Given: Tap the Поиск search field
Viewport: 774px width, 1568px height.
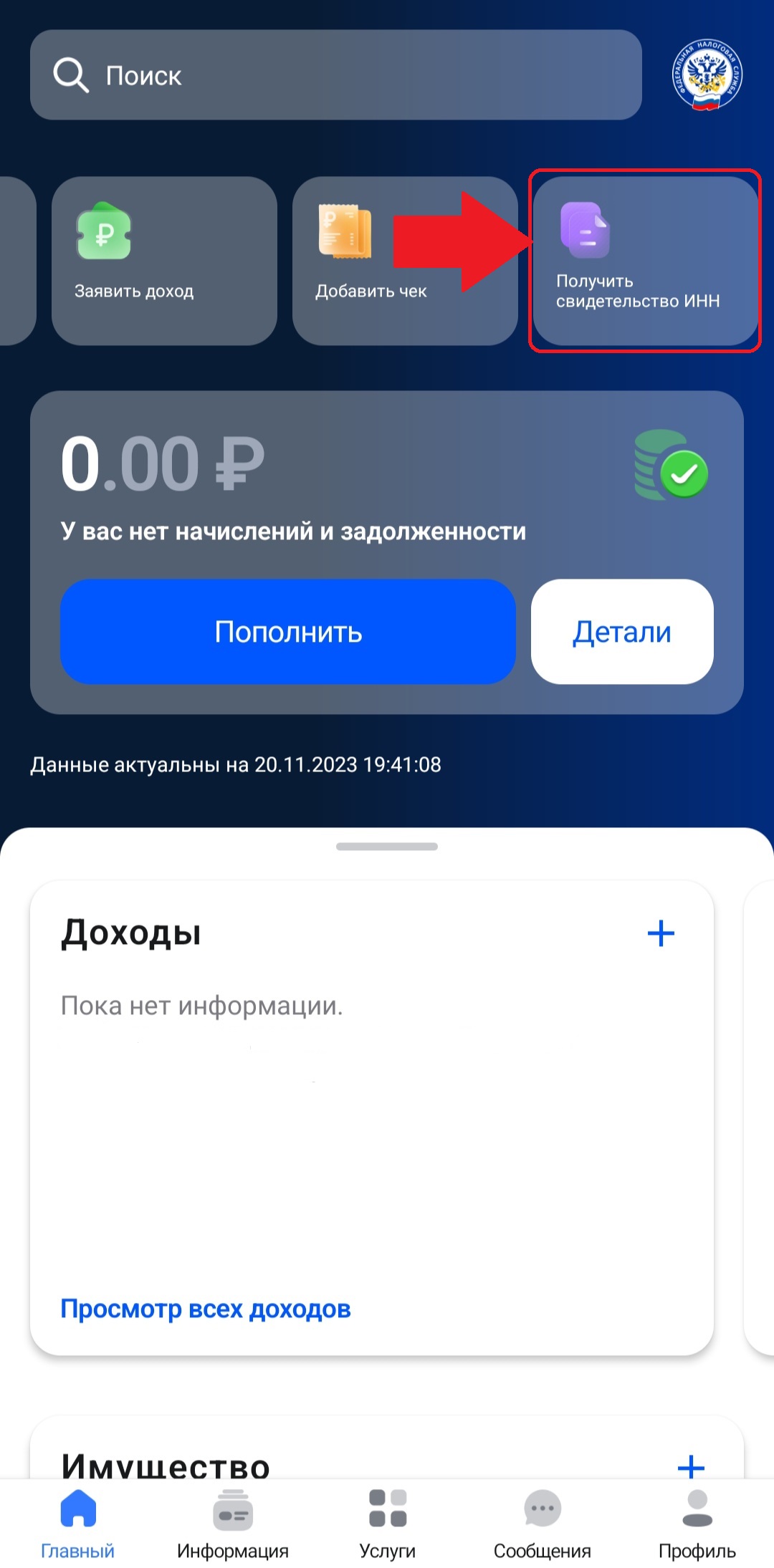Looking at the screenshot, I should tap(335, 75).
